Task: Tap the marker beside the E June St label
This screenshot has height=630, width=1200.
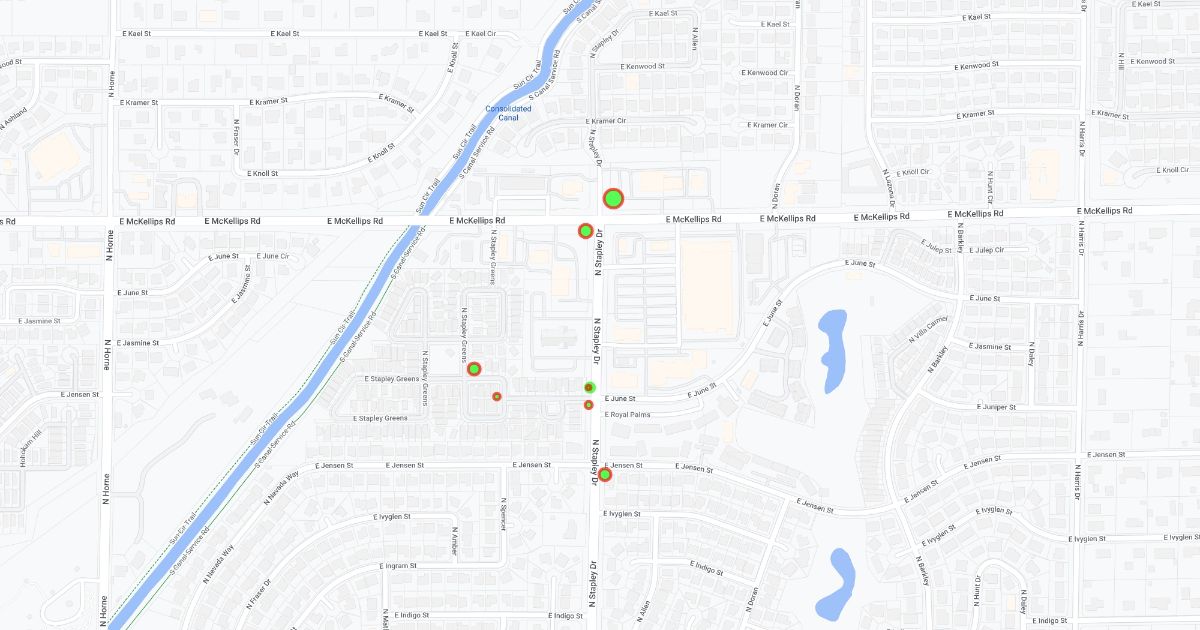Action: click(590, 387)
